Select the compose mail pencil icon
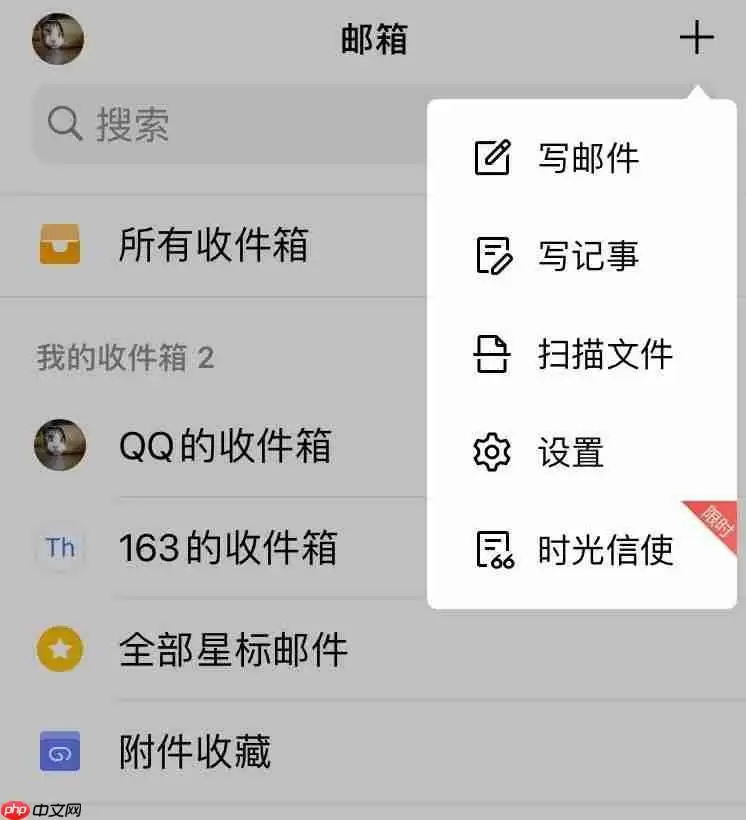The image size is (746, 820). tap(490, 156)
